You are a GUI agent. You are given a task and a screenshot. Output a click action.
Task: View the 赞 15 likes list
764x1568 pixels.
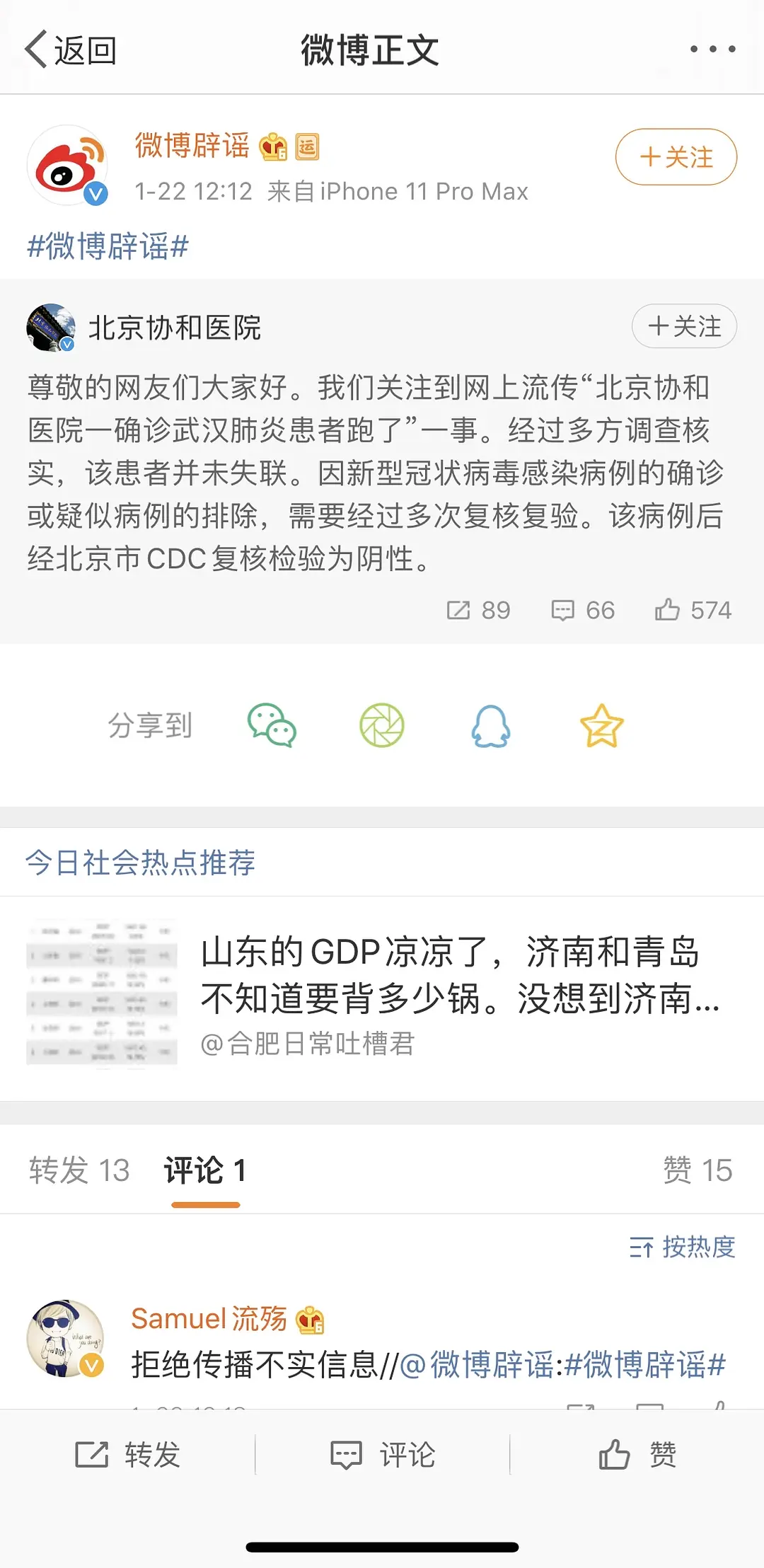pos(698,1170)
